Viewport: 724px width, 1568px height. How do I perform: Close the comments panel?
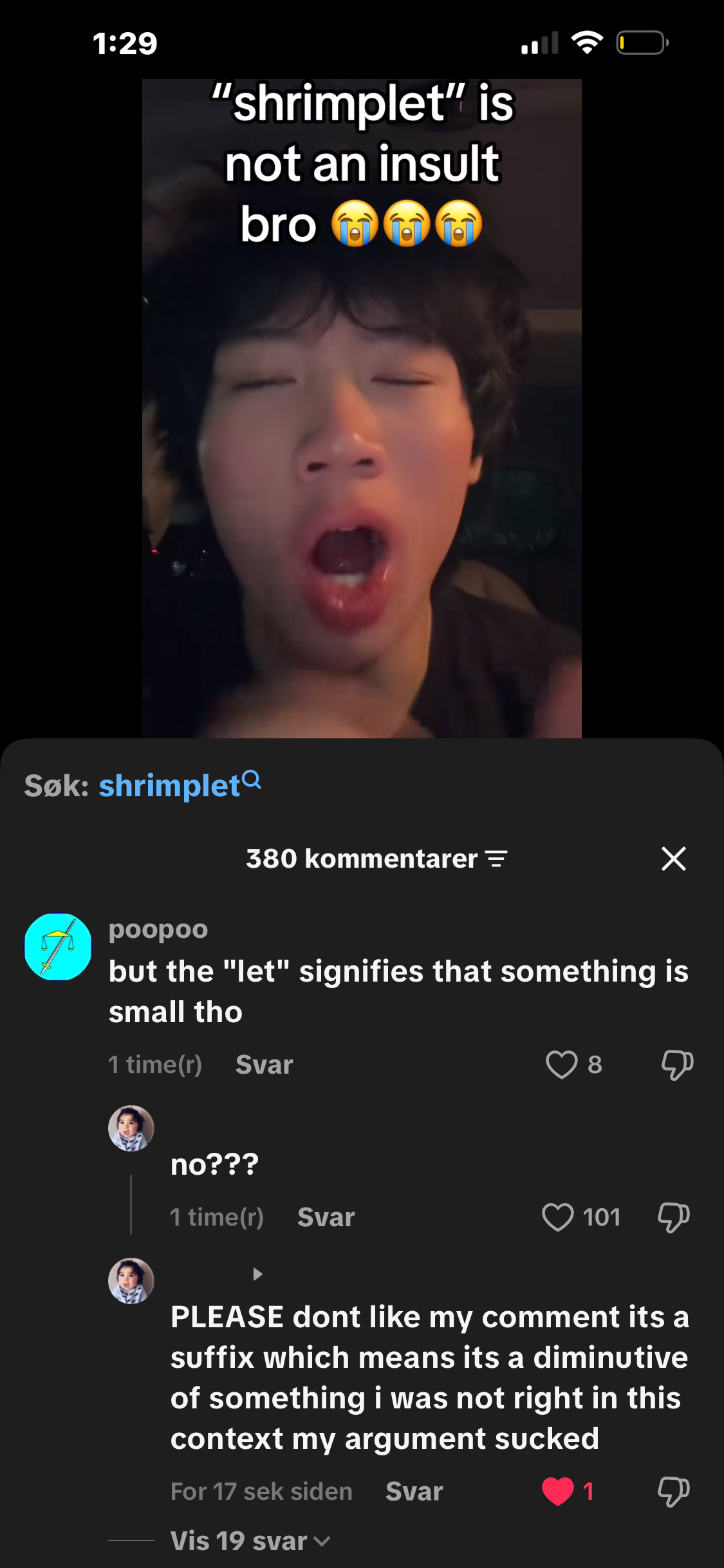(673, 859)
